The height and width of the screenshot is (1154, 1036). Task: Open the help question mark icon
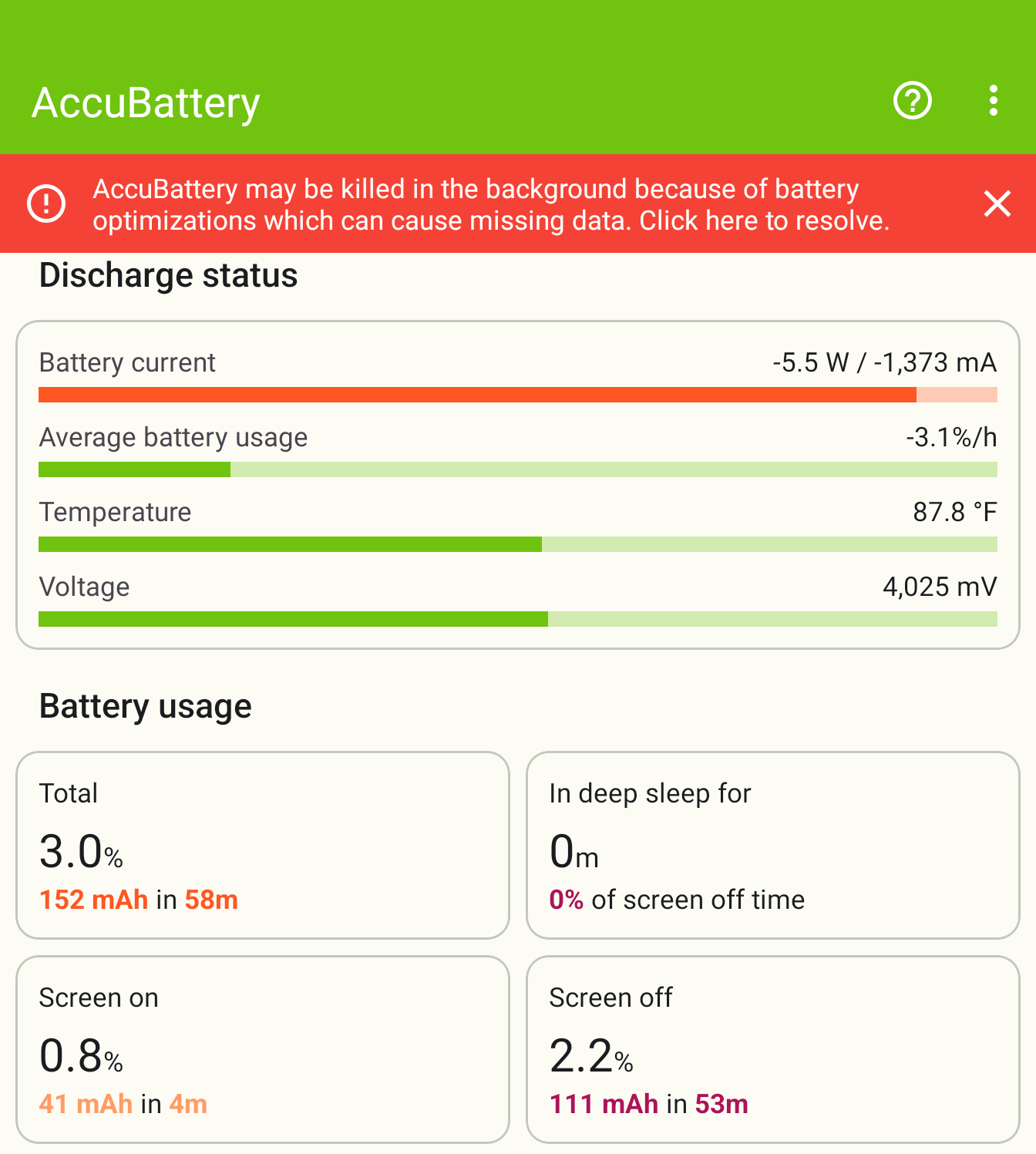coord(913,101)
